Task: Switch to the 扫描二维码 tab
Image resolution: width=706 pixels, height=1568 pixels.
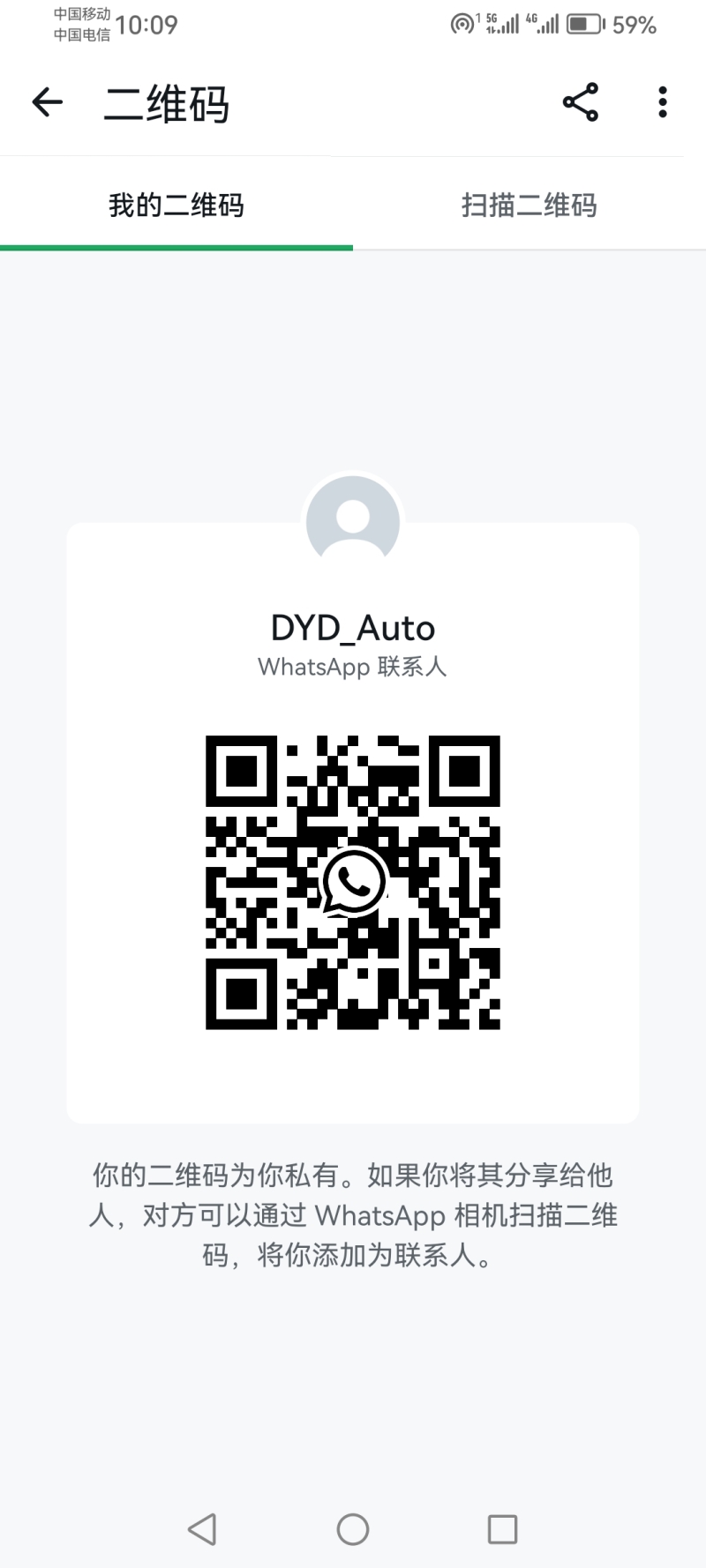Action: click(x=529, y=205)
